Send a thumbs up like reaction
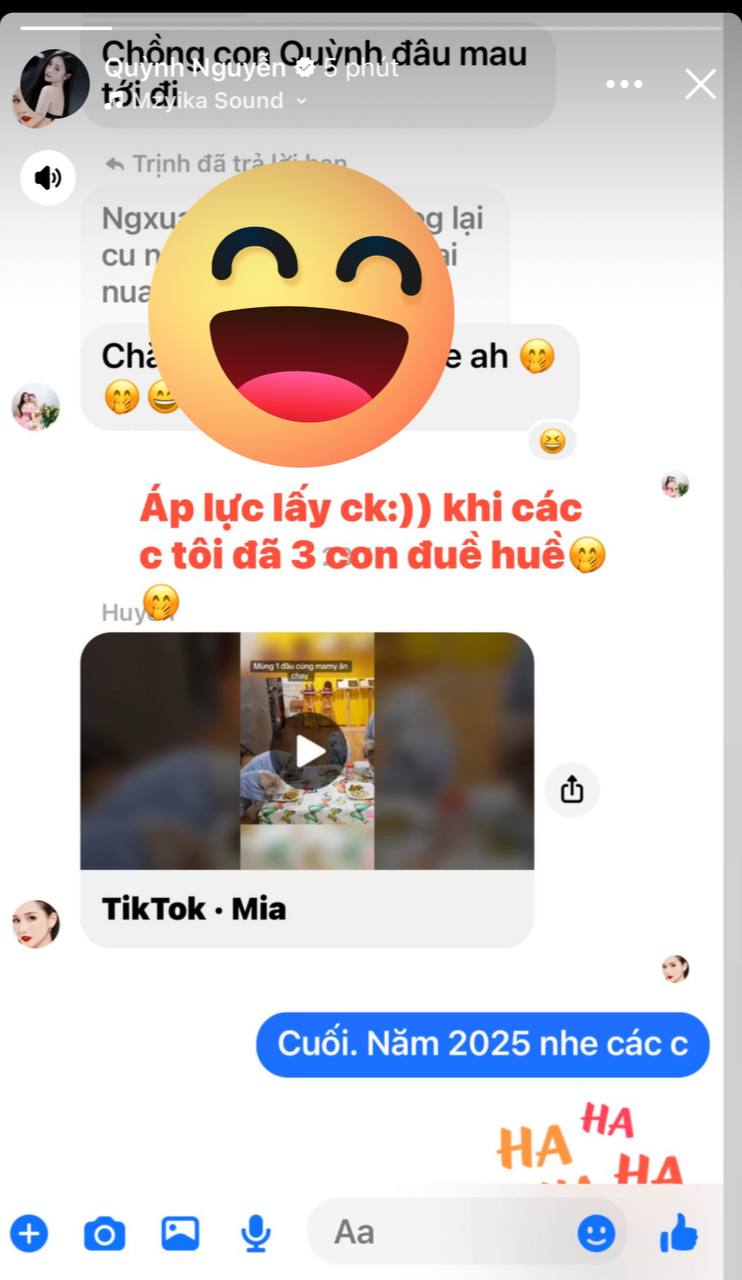The width and height of the screenshot is (742, 1280). click(x=679, y=1233)
